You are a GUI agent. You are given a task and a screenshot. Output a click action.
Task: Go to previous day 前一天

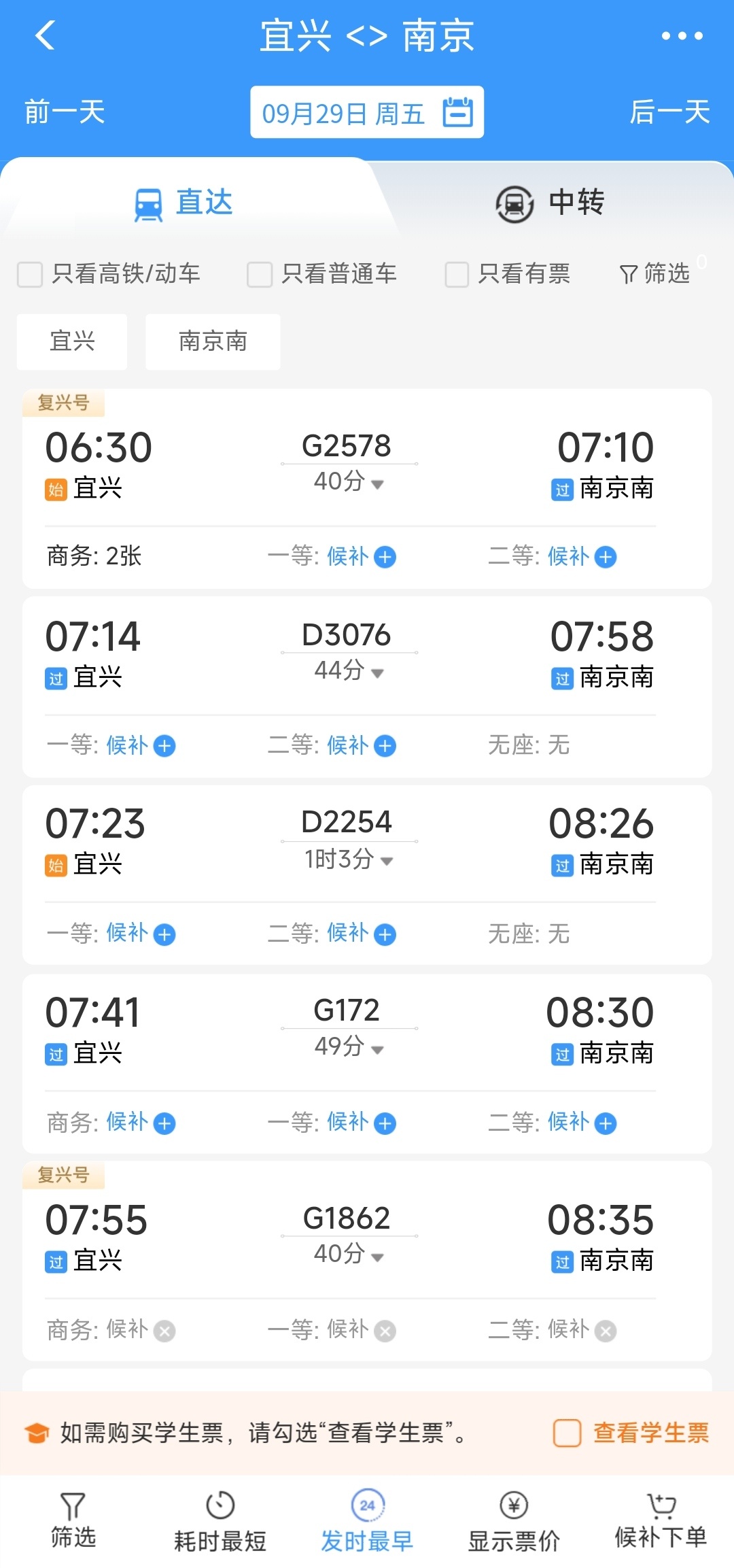[65, 112]
